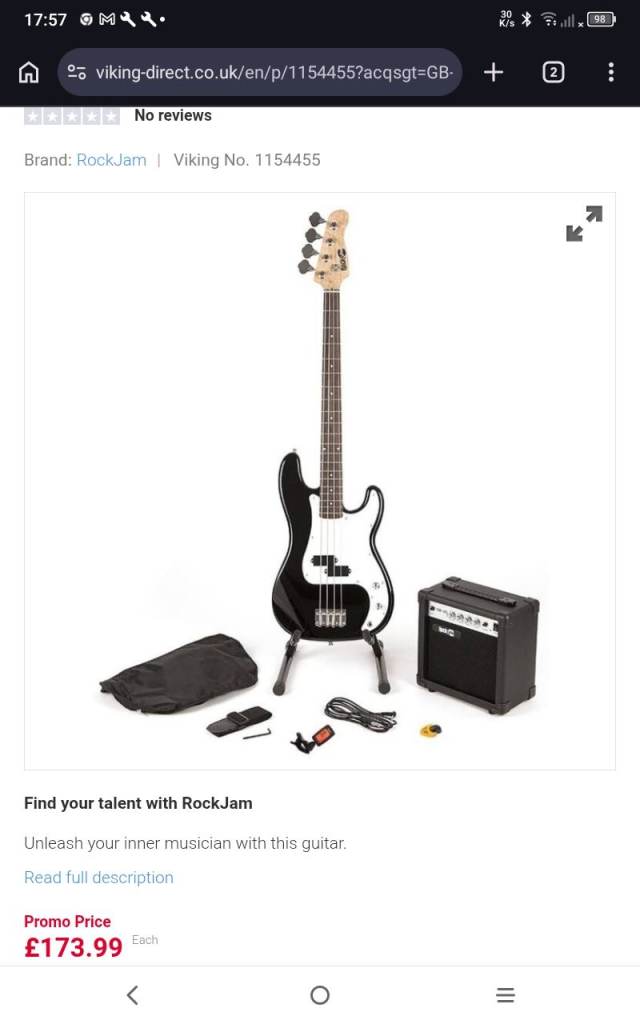
Task: Open the tab switcher showing 2 tabs
Action: tap(553, 72)
